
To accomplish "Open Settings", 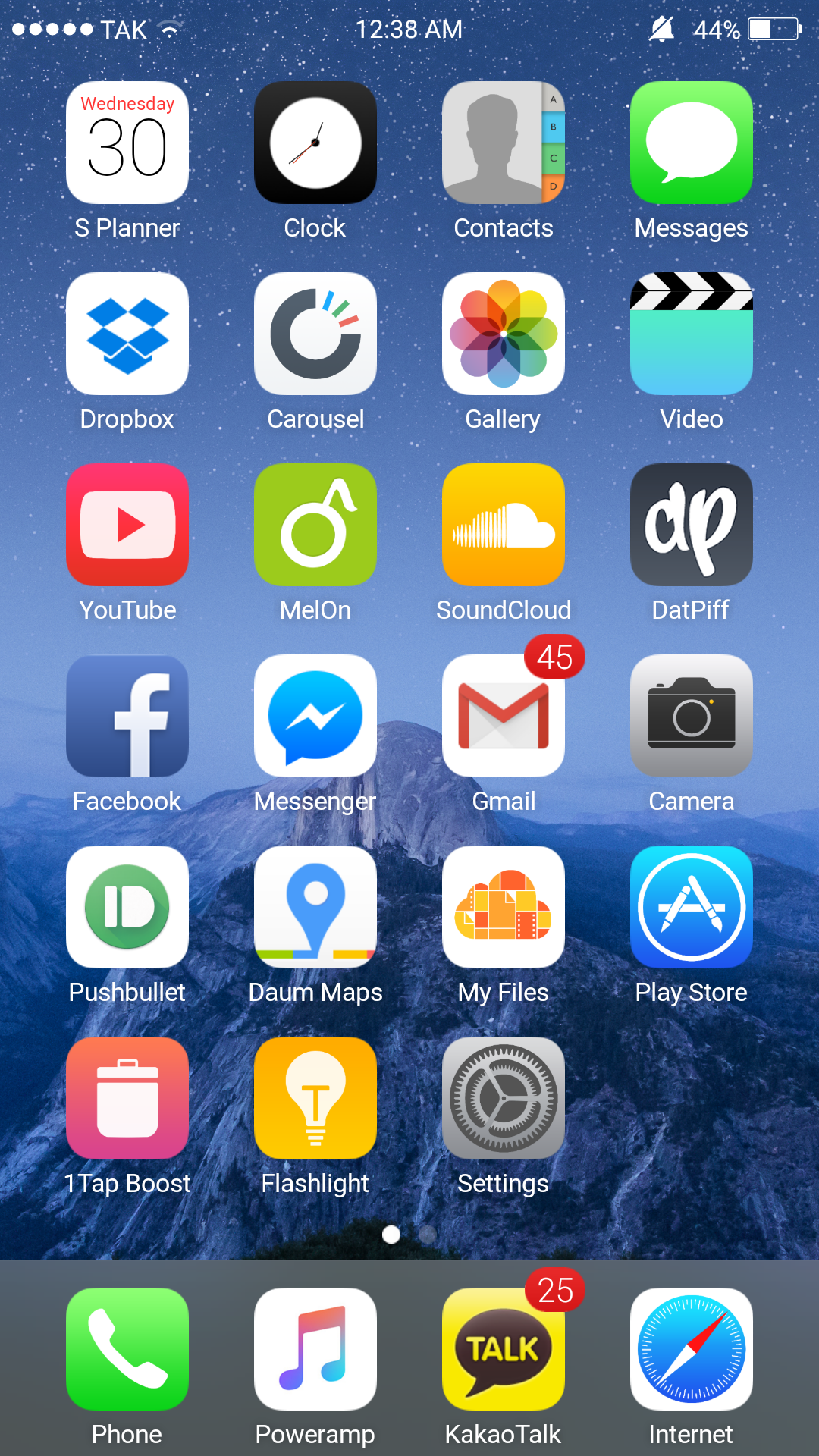I will [503, 1098].
